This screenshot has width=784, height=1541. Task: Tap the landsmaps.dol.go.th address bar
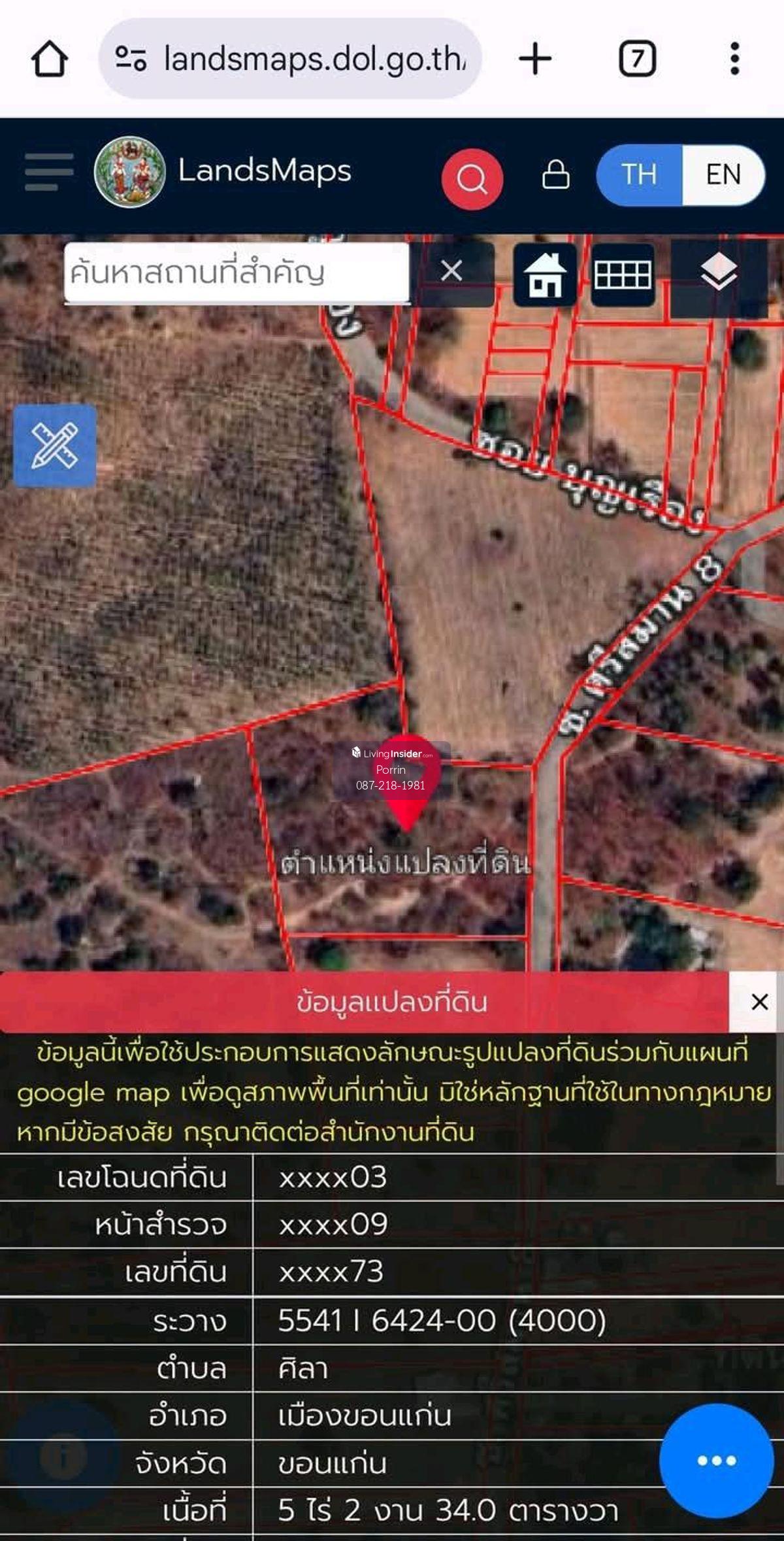pyautogui.click(x=290, y=59)
